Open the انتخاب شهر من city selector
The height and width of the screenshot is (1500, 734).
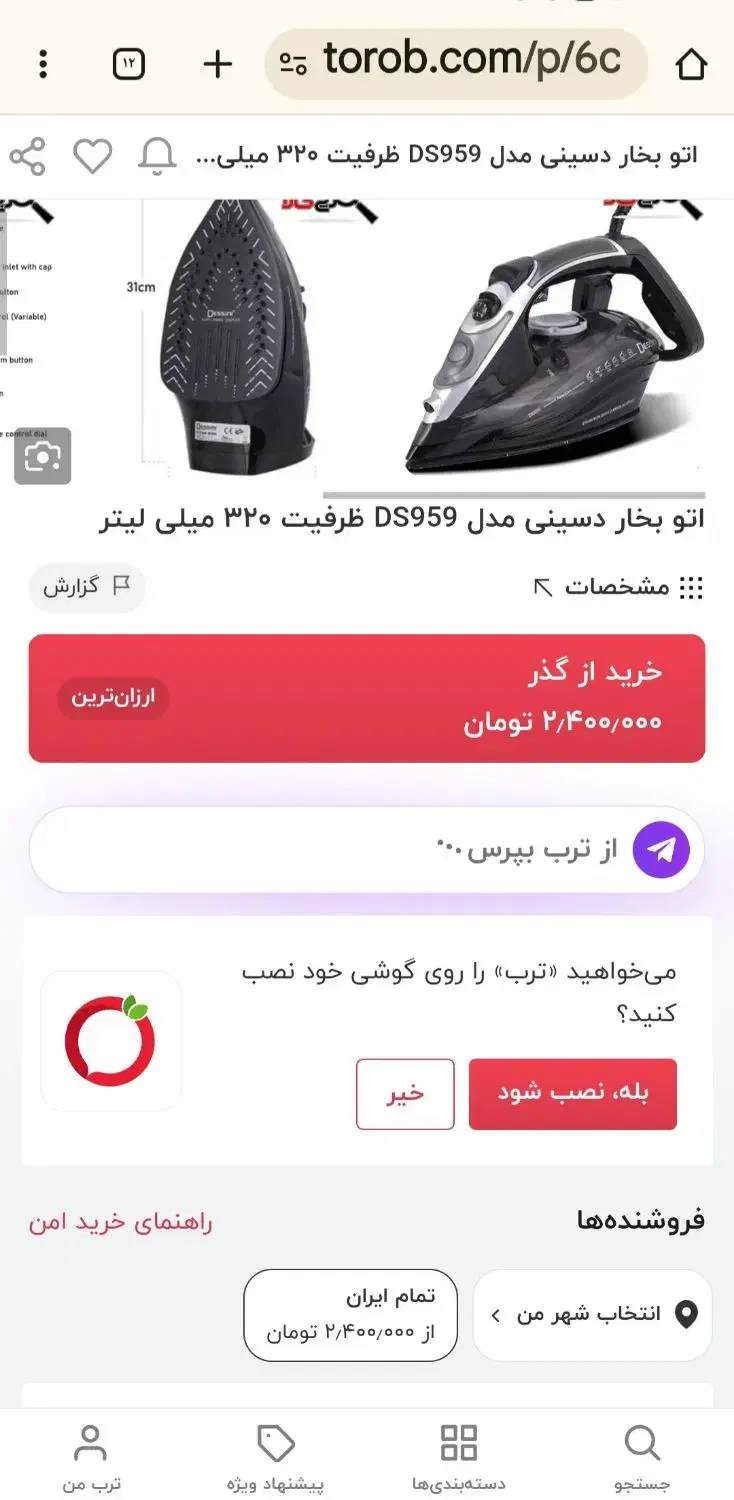592,1315
